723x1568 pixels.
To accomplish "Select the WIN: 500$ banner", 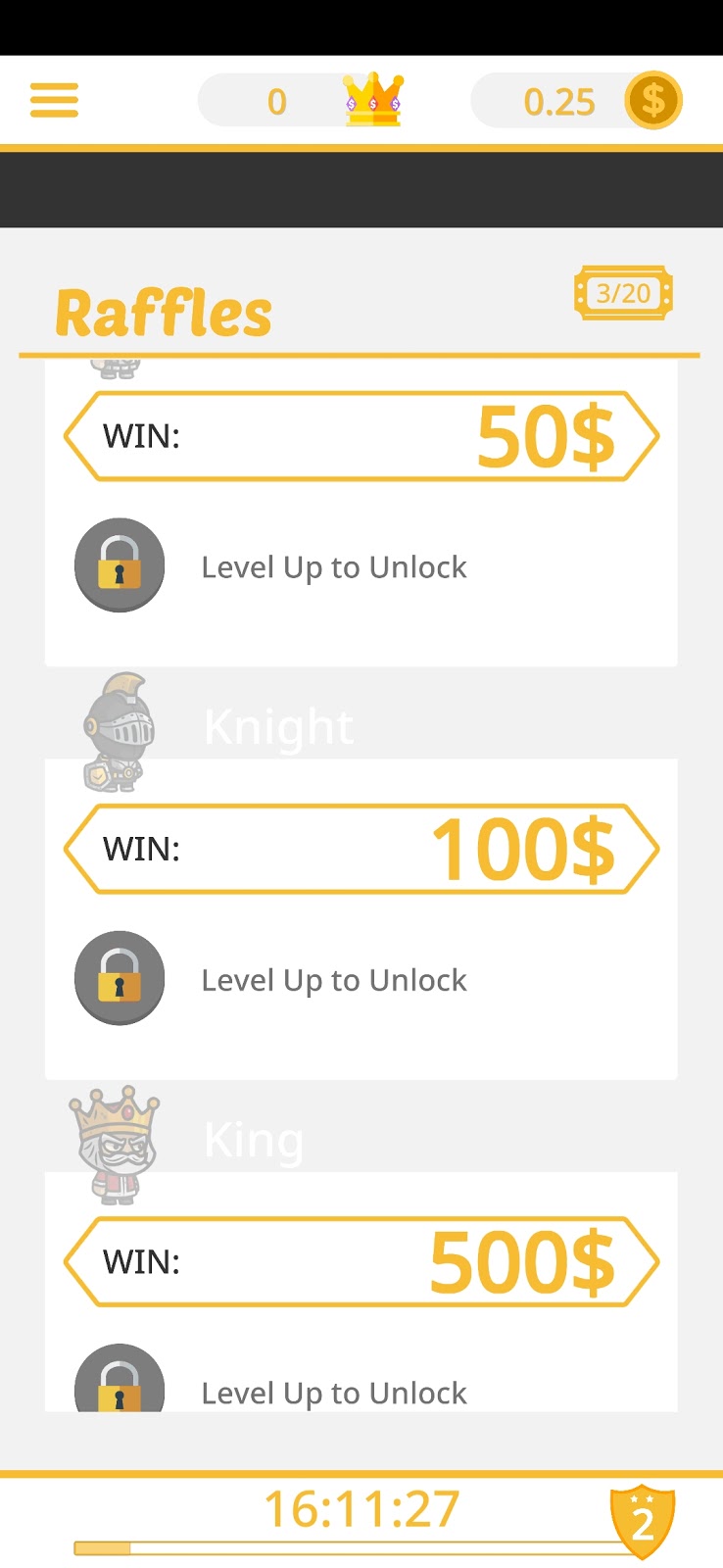I will point(361,1261).
